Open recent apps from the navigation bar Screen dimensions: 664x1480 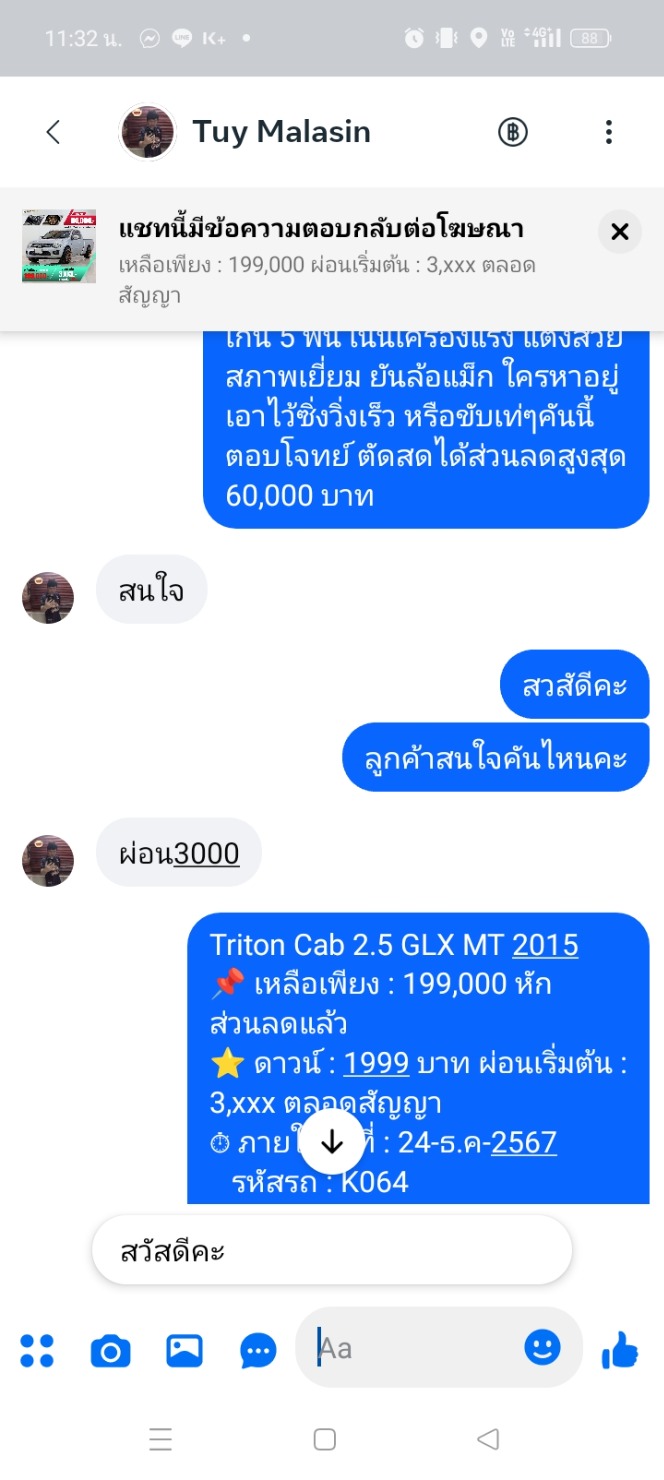coord(160,1439)
